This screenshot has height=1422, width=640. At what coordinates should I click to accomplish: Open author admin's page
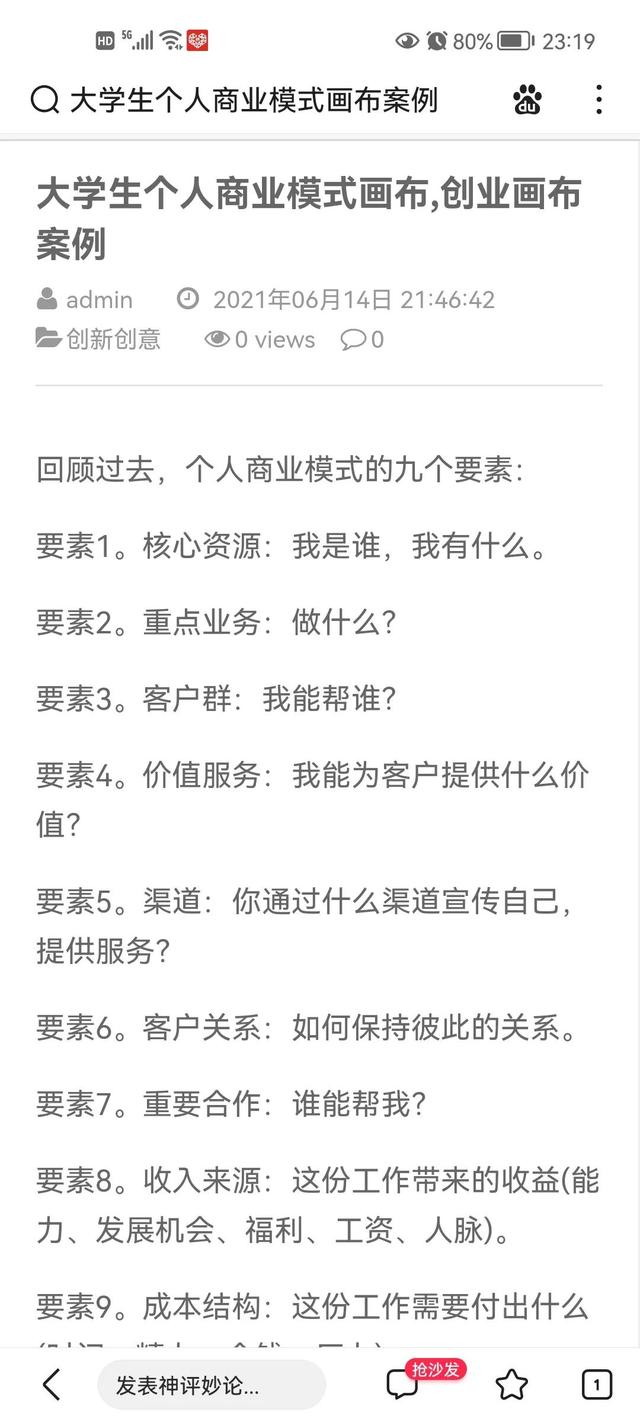tap(98, 299)
